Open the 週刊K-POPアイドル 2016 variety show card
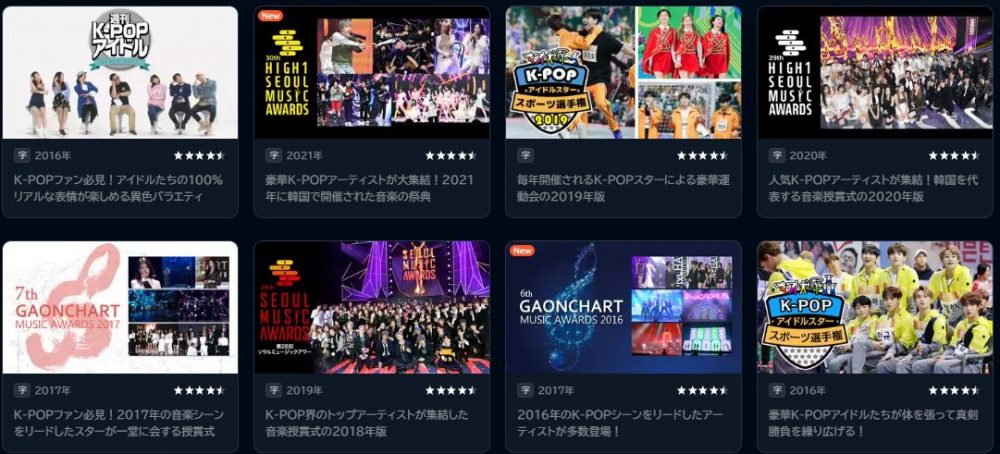Image resolution: width=1000 pixels, height=454 pixels. (120, 73)
